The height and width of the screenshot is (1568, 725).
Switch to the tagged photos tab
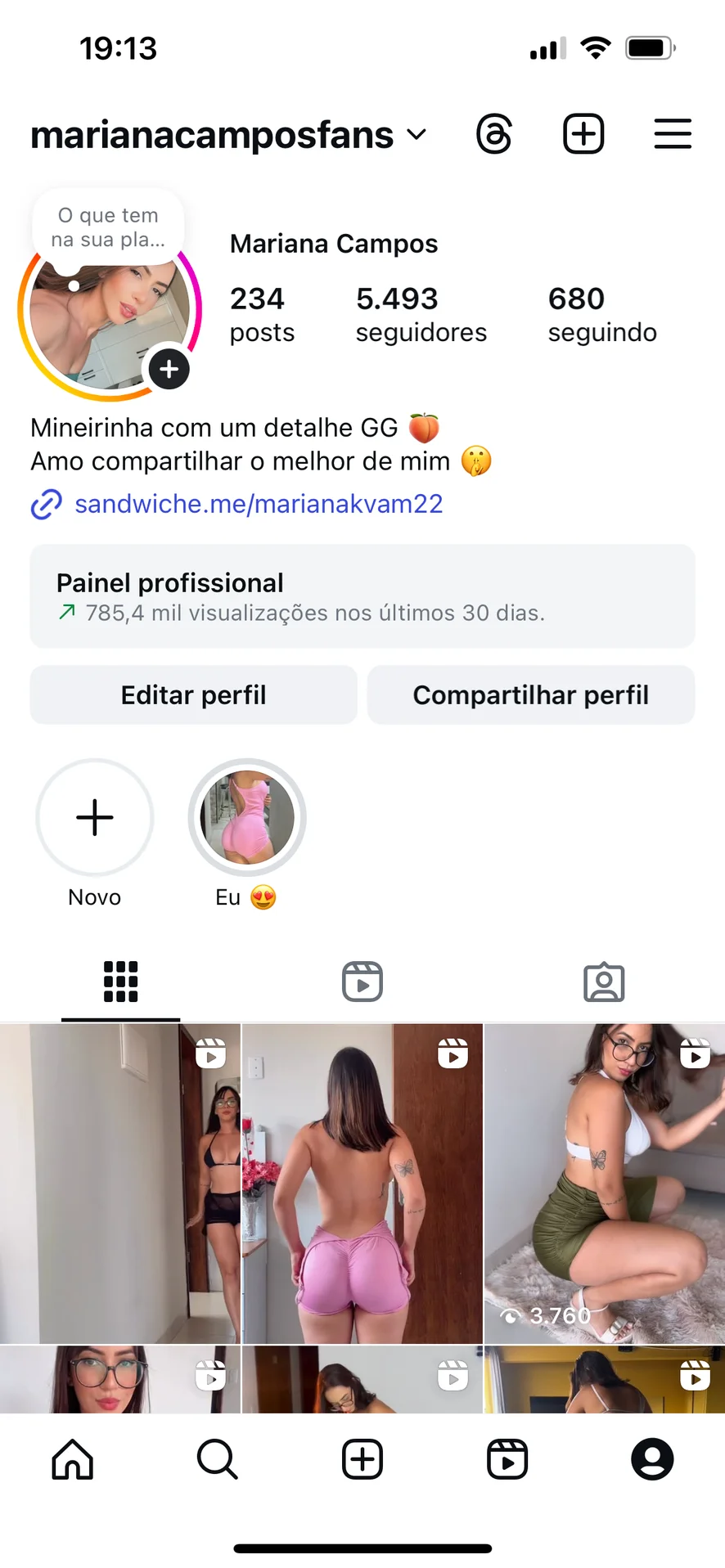click(x=604, y=982)
